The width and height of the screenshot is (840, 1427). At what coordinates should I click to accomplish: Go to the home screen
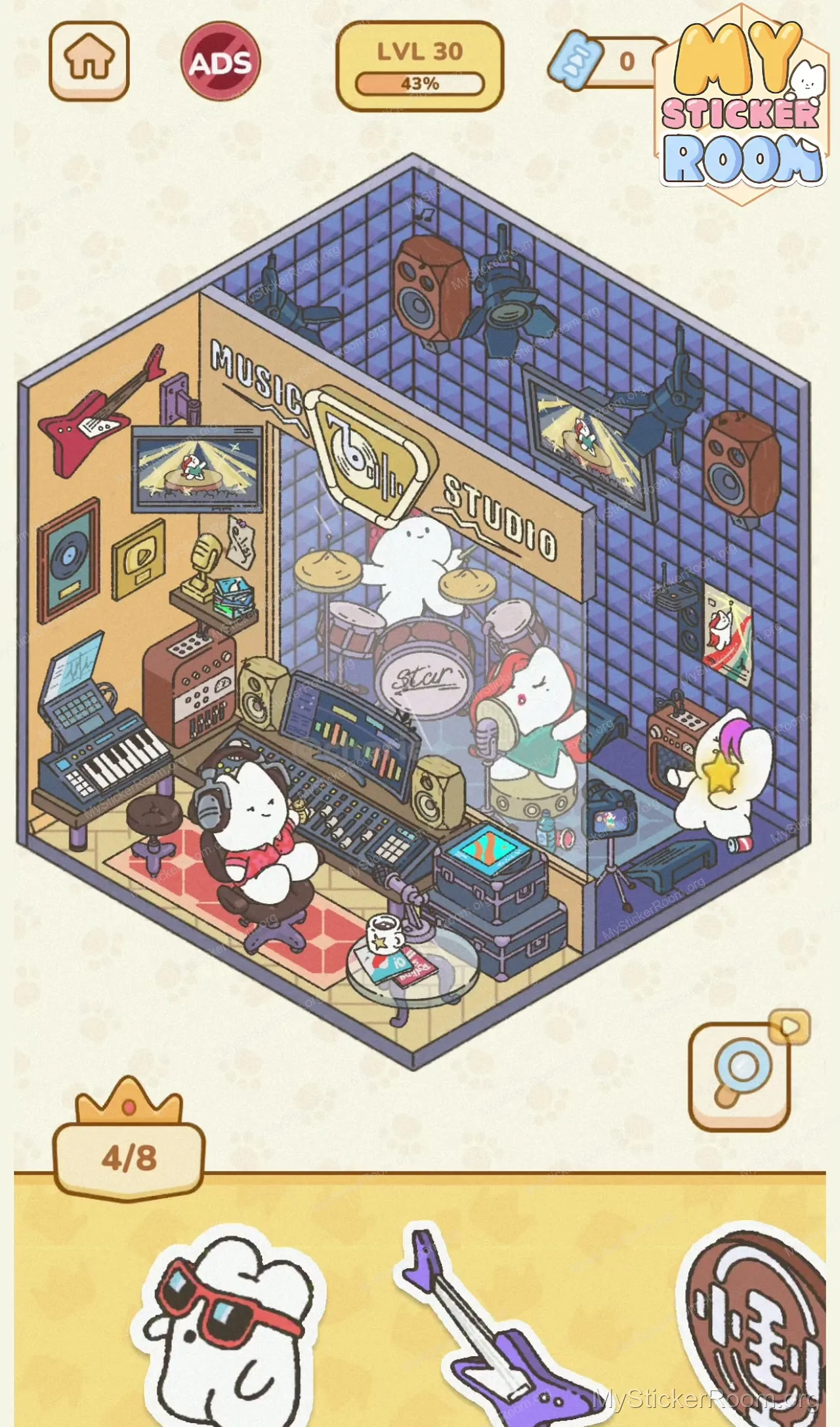tap(89, 61)
